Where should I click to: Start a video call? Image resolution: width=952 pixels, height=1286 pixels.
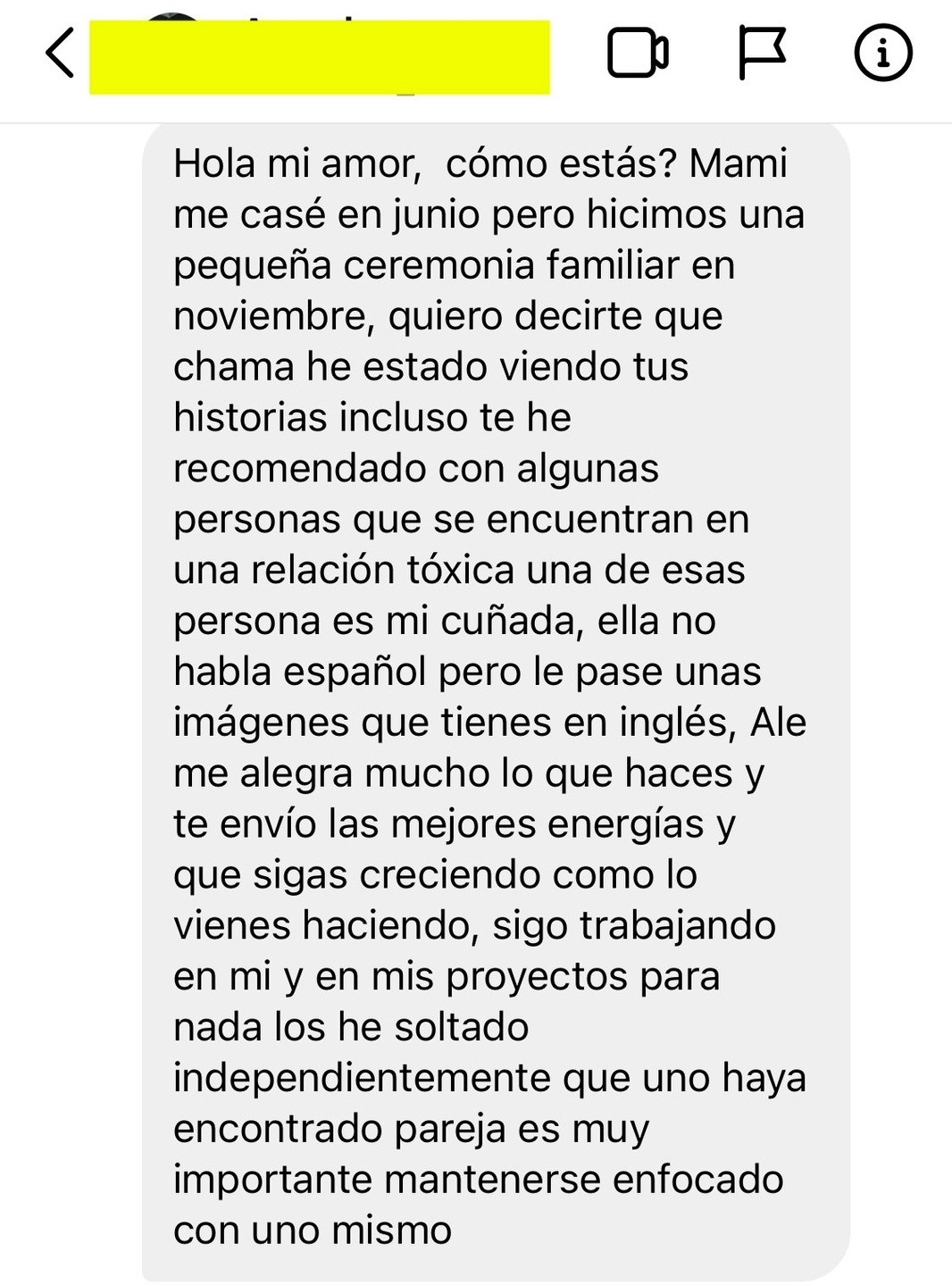[x=638, y=54]
